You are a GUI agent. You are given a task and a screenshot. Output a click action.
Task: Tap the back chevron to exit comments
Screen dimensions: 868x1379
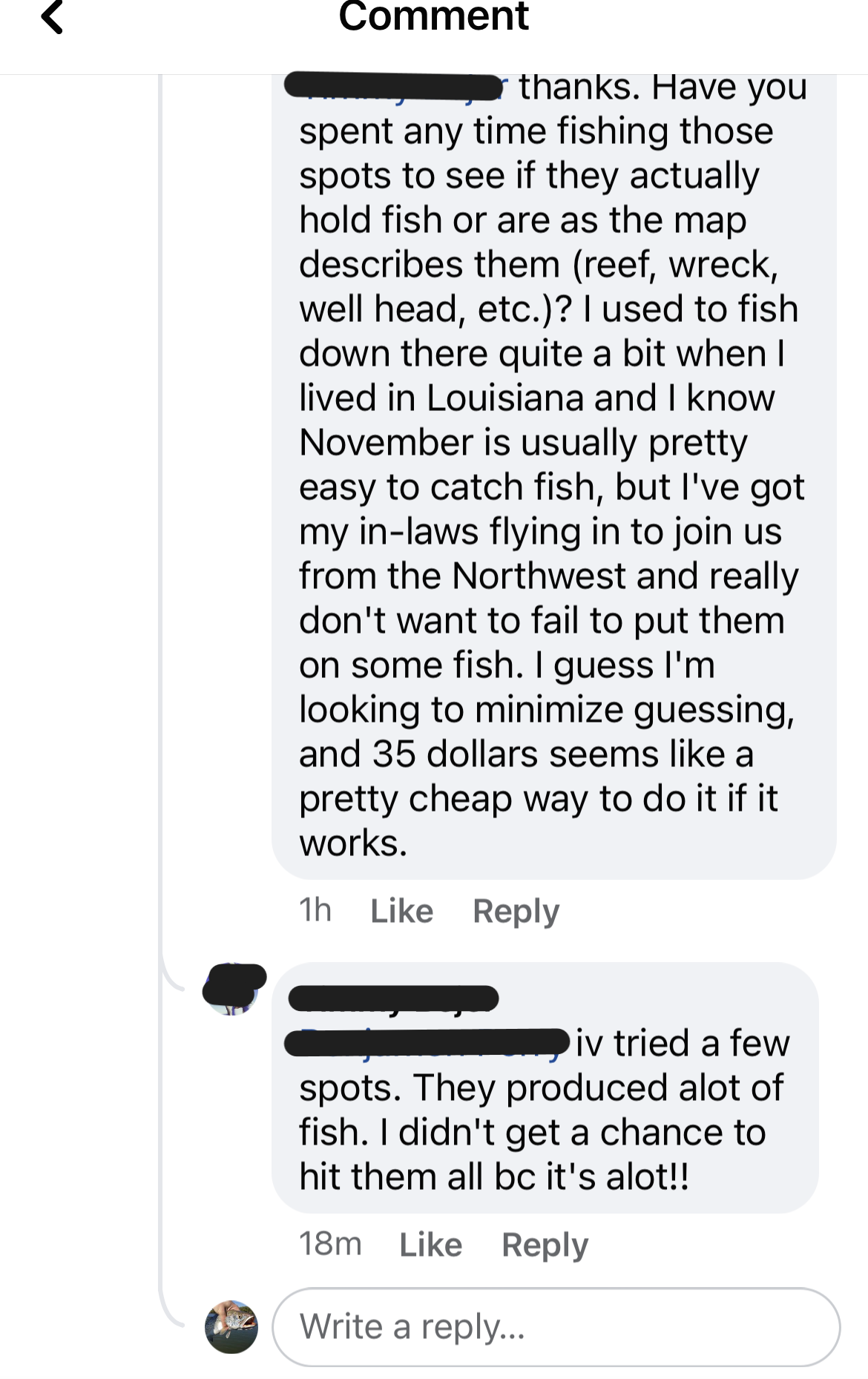click(x=52, y=16)
